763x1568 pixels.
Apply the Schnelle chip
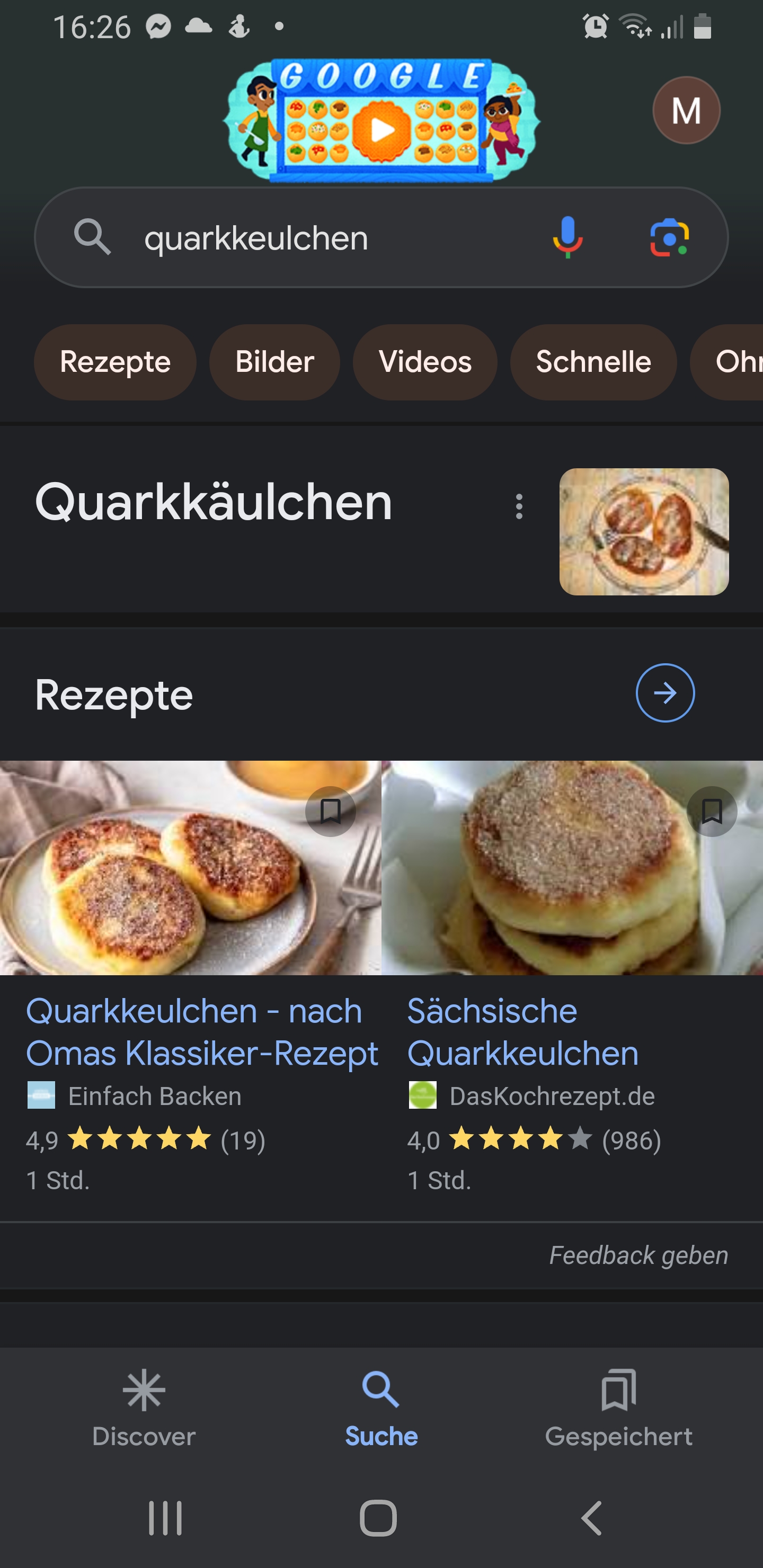coord(593,362)
